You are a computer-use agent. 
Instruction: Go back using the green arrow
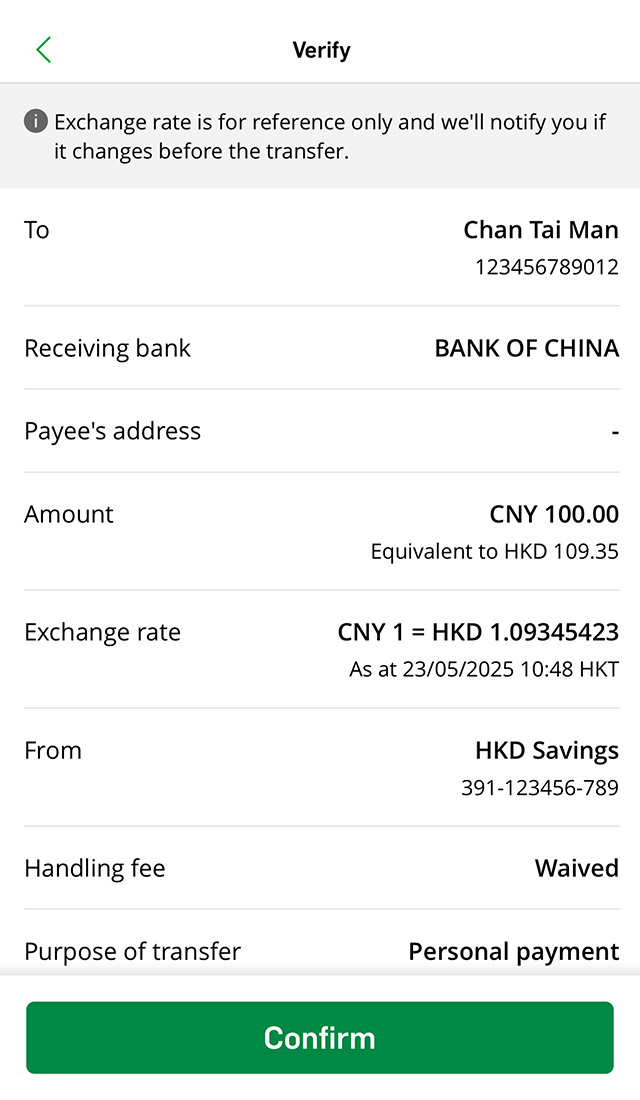coord(44,50)
